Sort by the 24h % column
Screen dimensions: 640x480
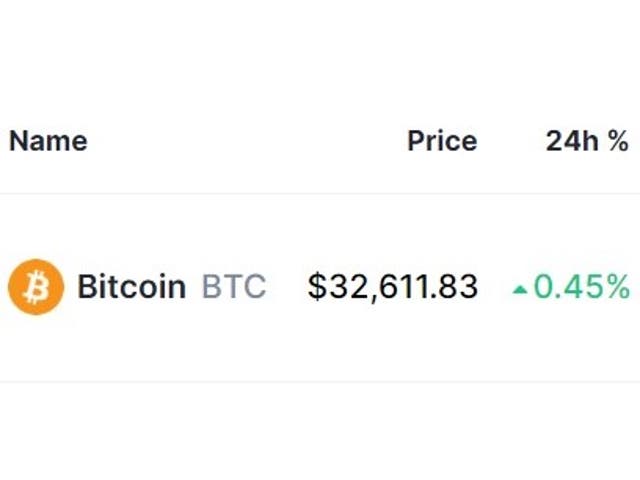pos(586,141)
